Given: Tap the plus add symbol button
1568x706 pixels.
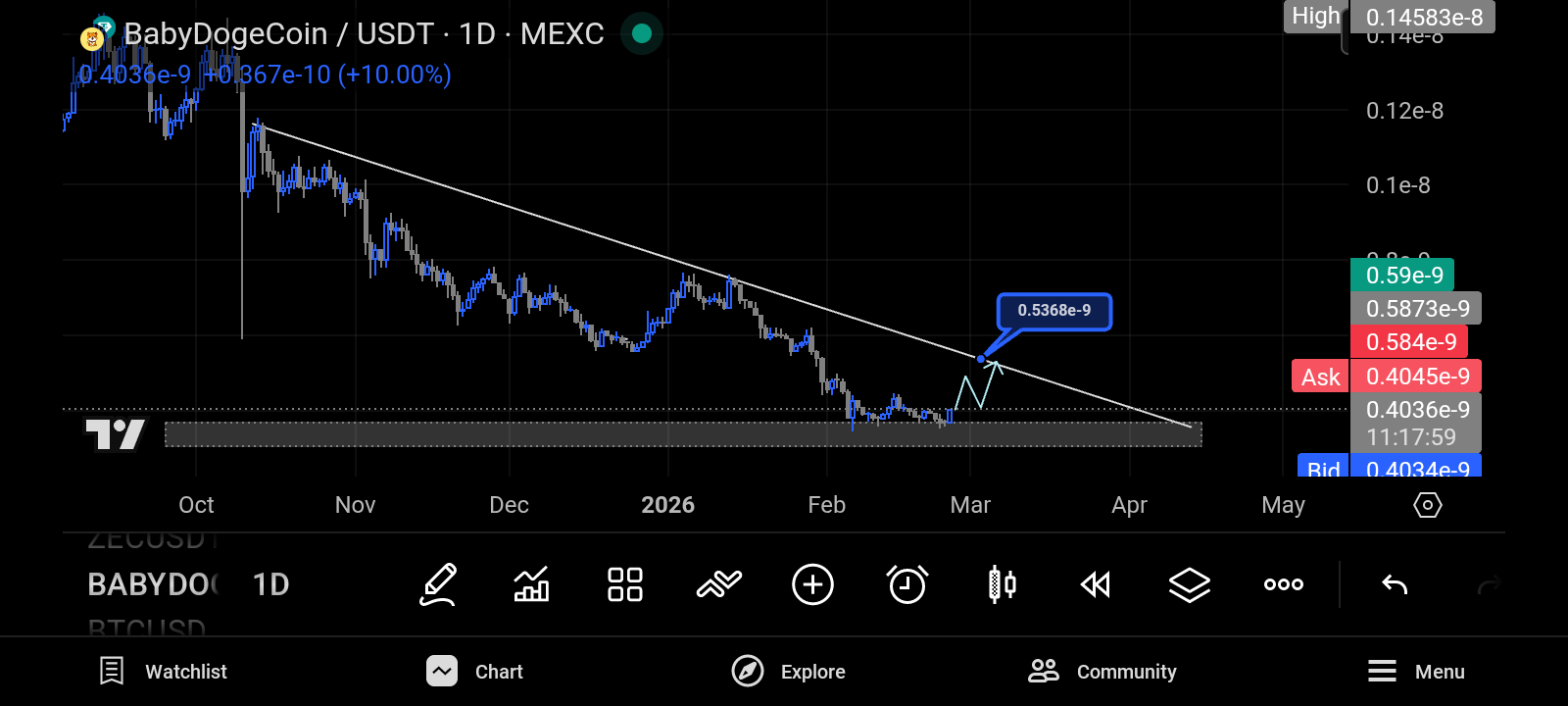Looking at the screenshot, I should [812, 584].
